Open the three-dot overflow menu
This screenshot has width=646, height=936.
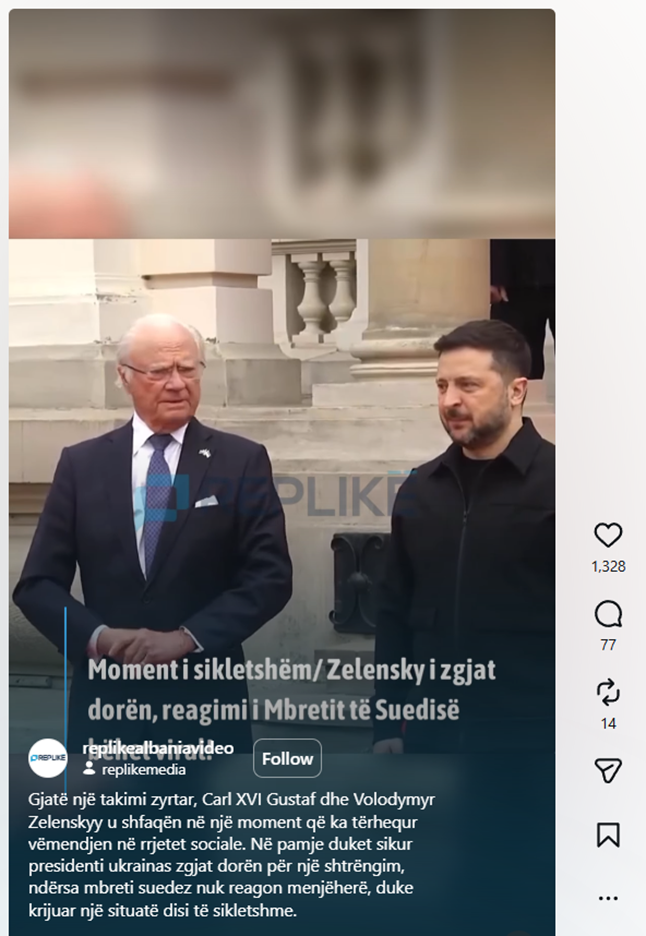click(608, 898)
